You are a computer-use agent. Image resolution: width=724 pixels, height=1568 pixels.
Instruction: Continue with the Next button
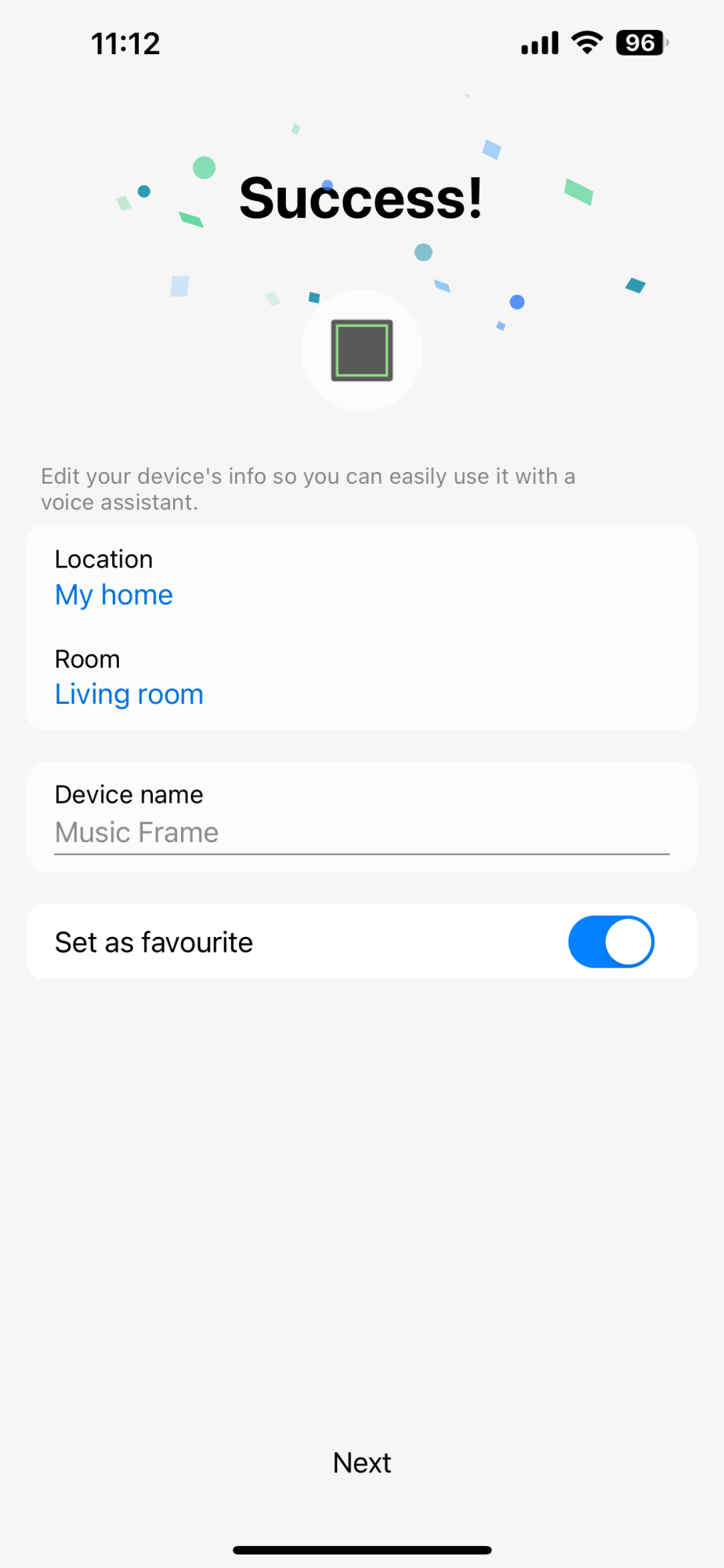coord(362,1463)
